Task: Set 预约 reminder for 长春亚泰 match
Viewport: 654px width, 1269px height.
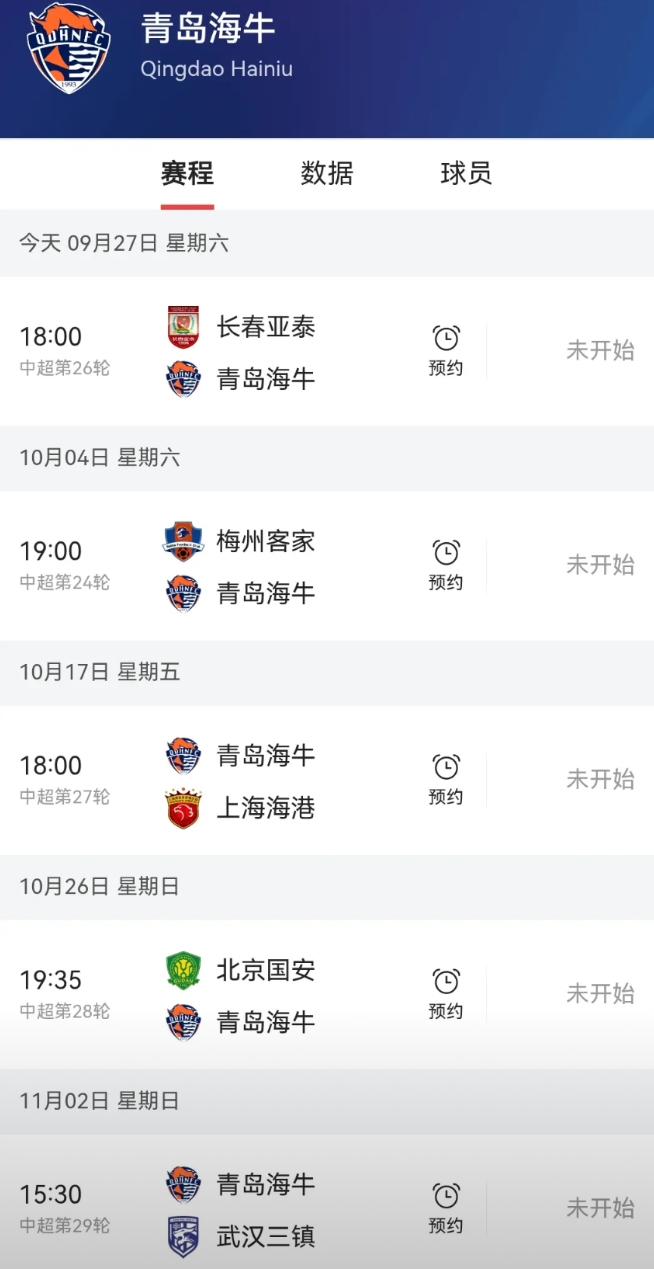Action: pos(446,350)
